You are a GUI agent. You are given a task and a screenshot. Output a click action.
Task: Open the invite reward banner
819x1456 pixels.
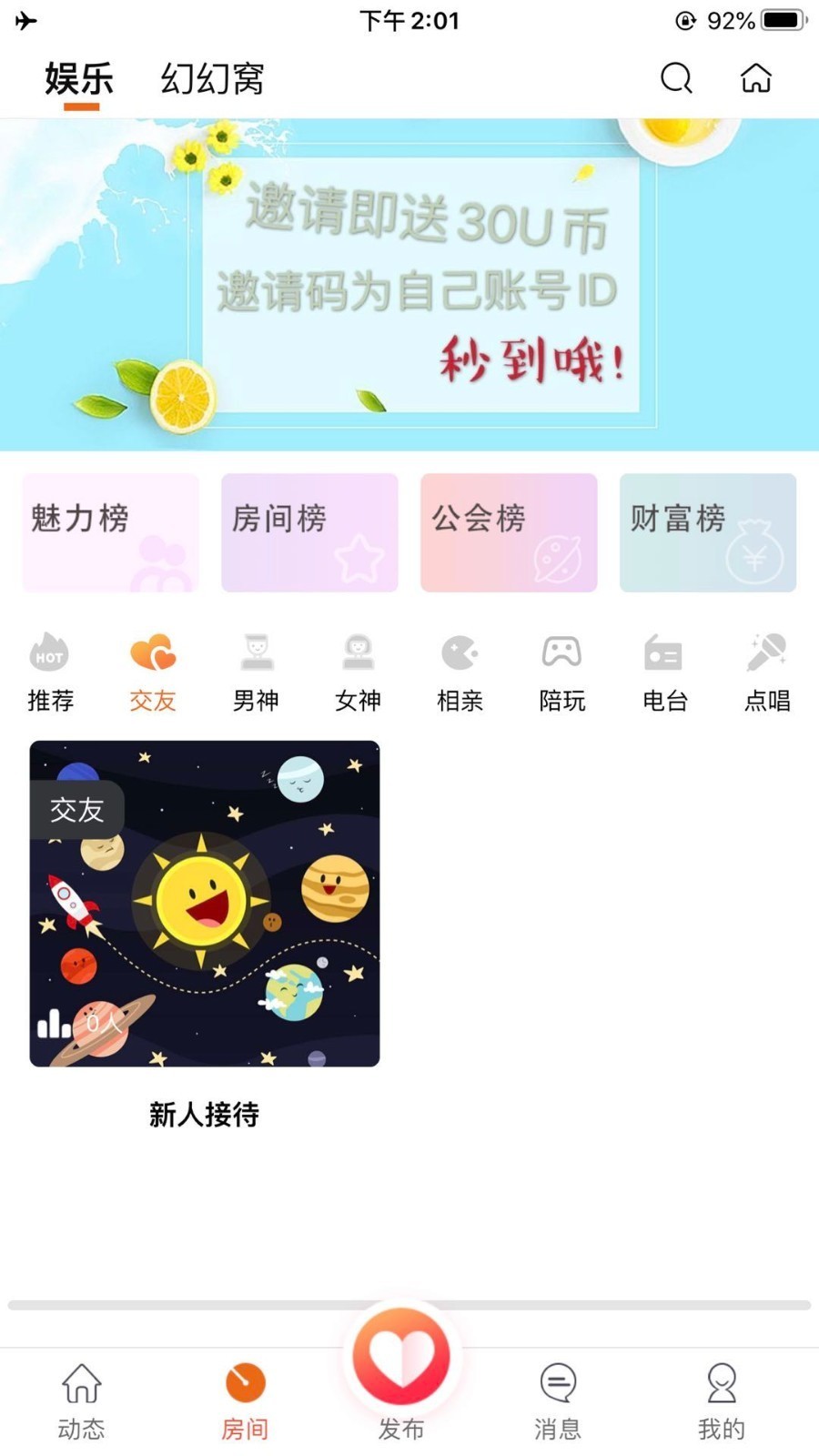pyautogui.click(x=409, y=284)
